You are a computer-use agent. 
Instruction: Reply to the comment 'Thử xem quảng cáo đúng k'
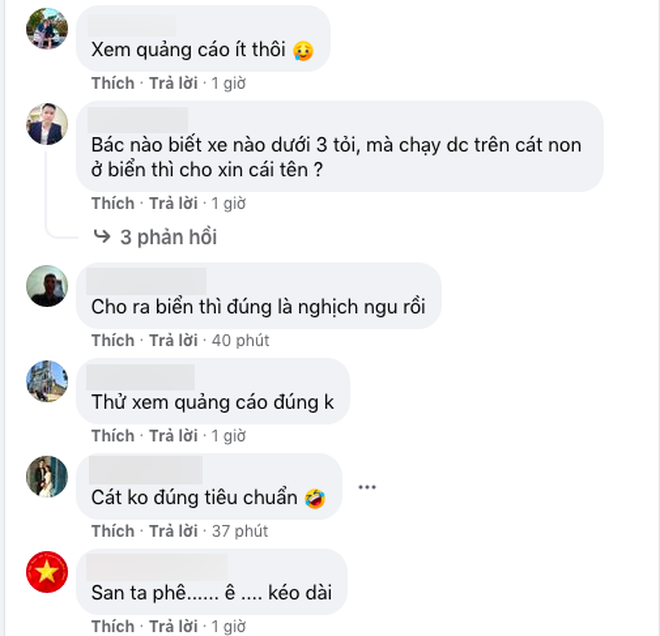[173, 435]
